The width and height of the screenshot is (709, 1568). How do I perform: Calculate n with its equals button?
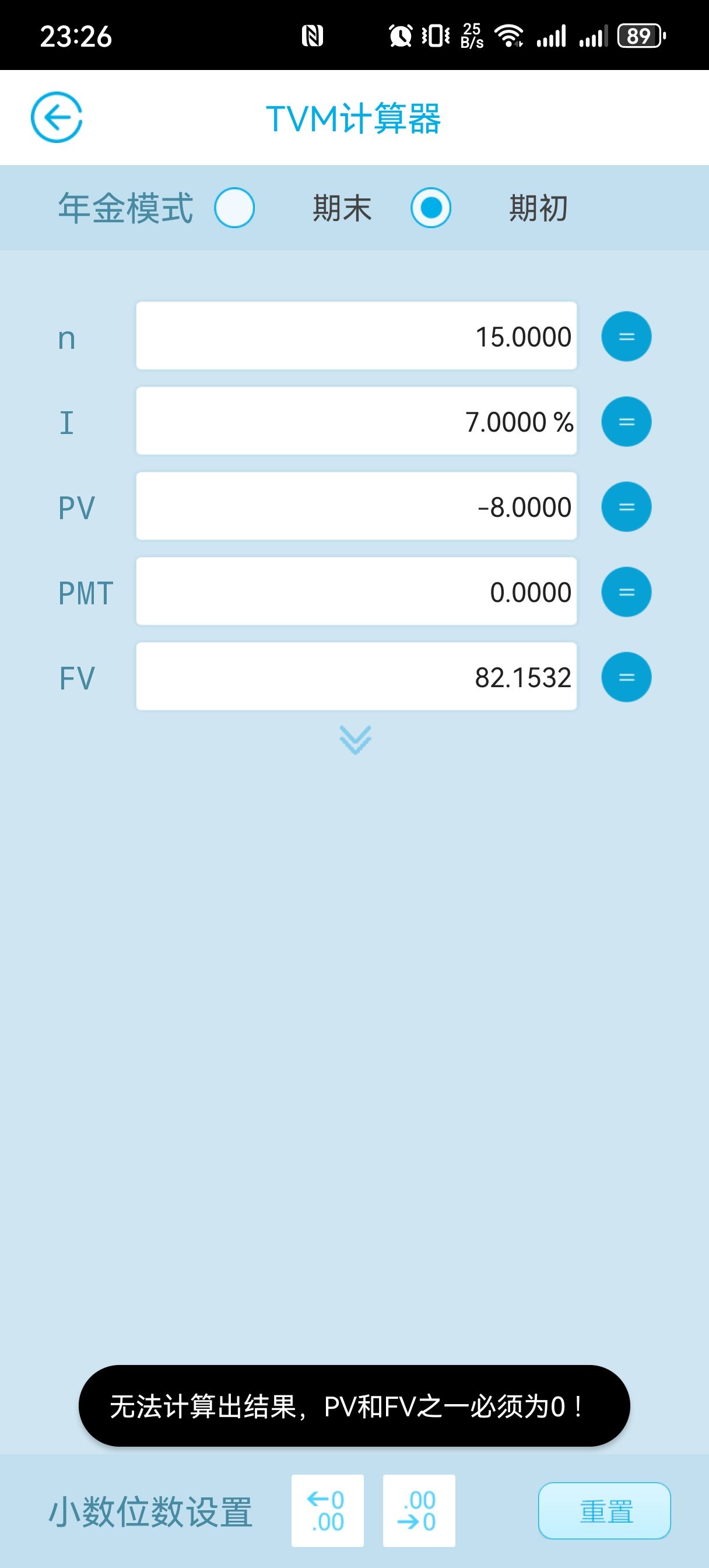pos(626,337)
